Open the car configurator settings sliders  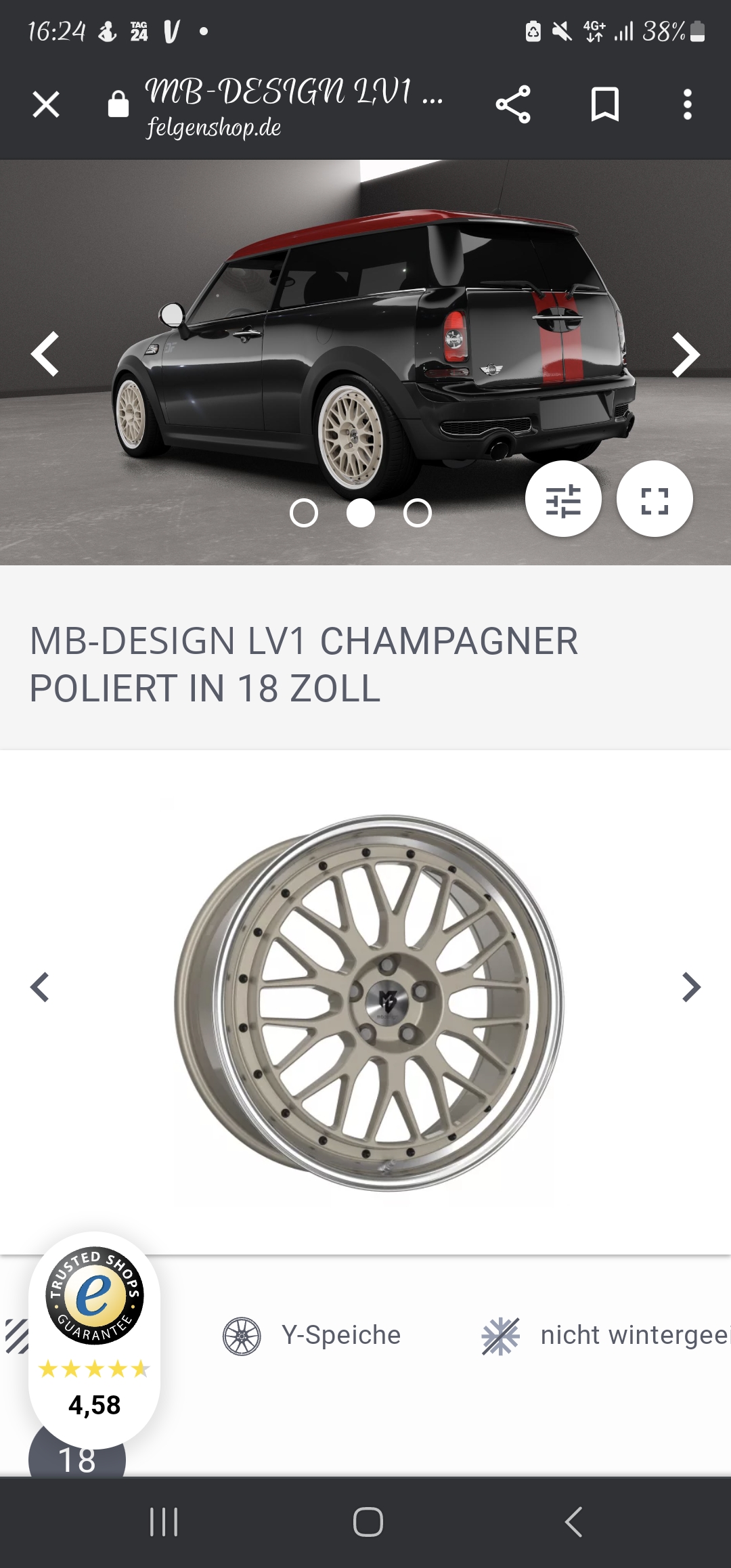(x=563, y=500)
